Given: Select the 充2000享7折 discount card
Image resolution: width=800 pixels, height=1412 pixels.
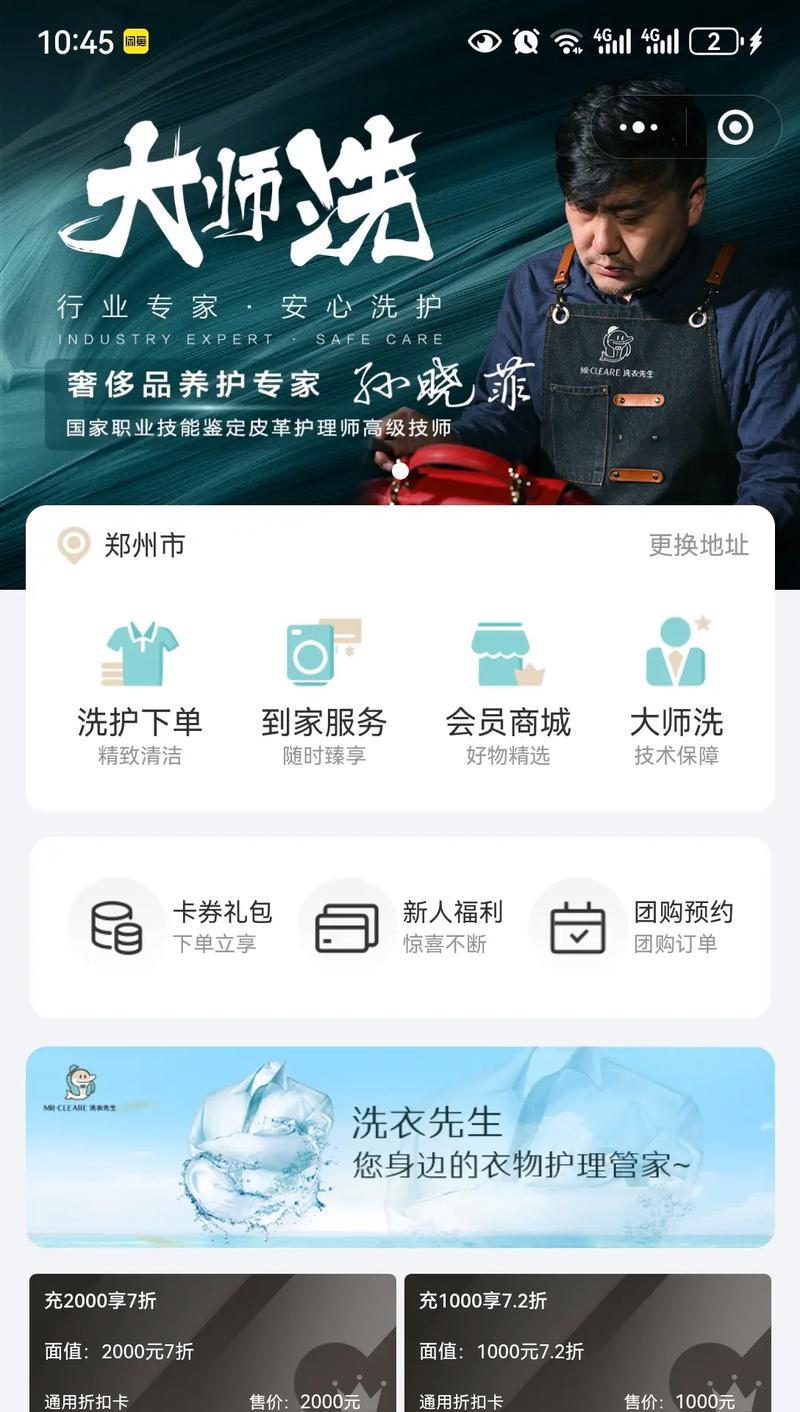Looking at the screenshot, I should [x=212, y=1342].
